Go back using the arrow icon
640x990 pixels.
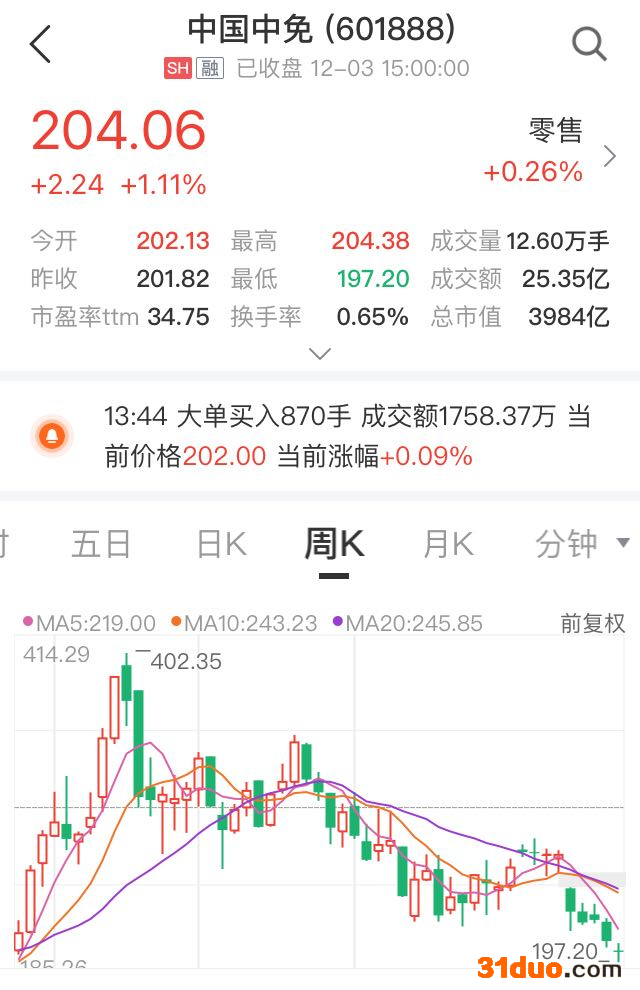coord(40,45)
